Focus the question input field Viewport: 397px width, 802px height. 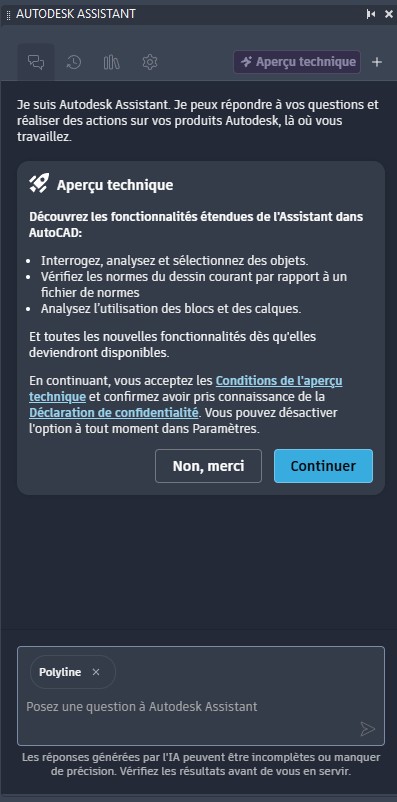point(201,707)
